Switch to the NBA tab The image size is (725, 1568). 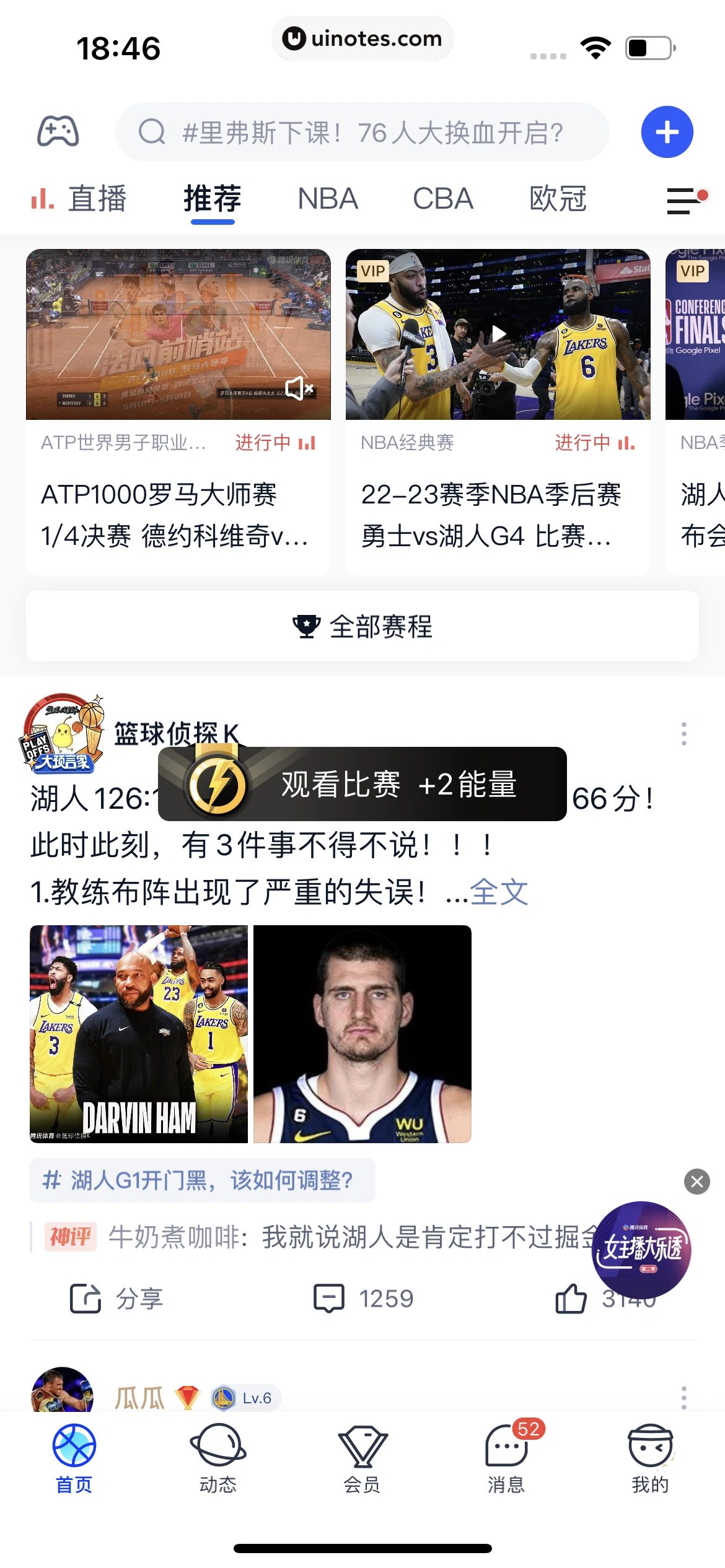pos(328,199)
